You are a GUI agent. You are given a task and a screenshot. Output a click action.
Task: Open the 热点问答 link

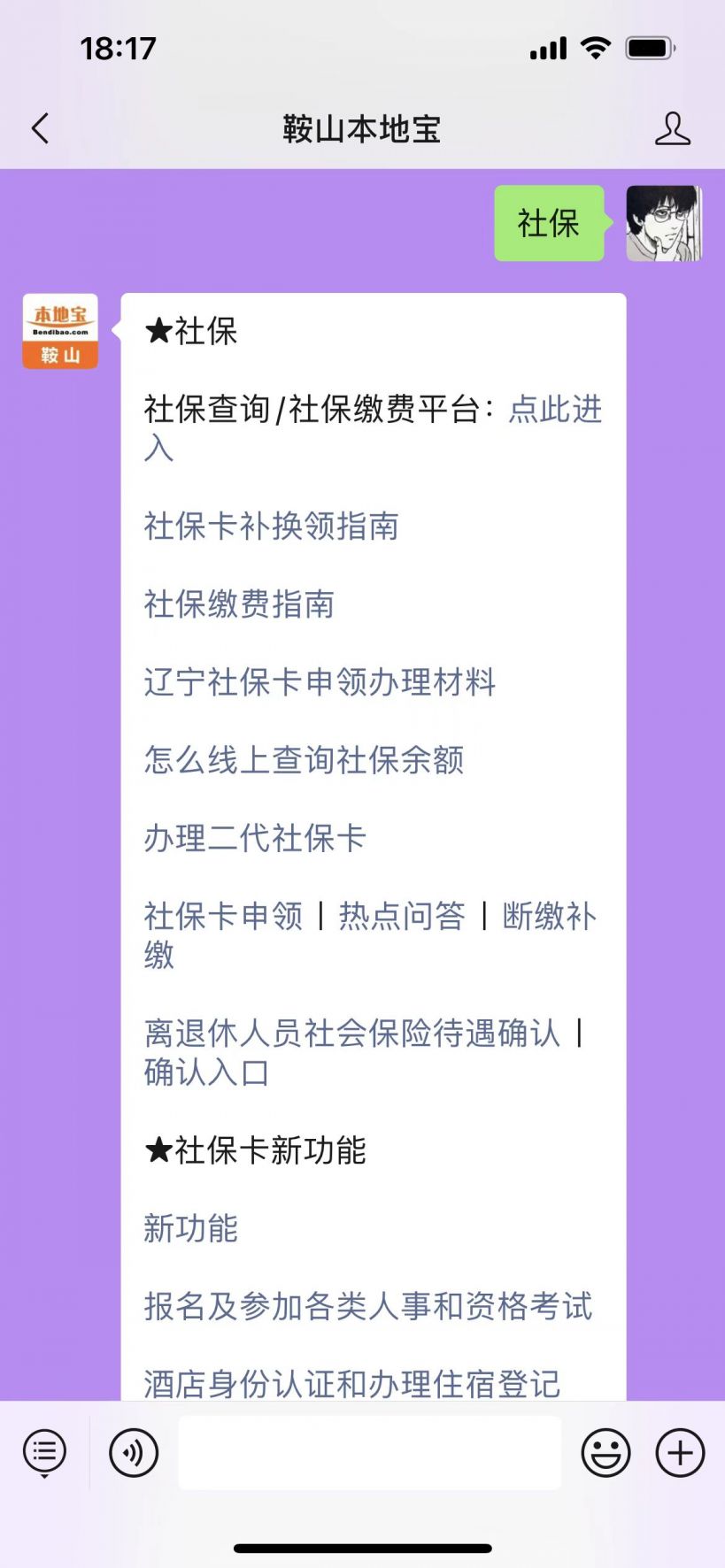[x=402, y=916]
